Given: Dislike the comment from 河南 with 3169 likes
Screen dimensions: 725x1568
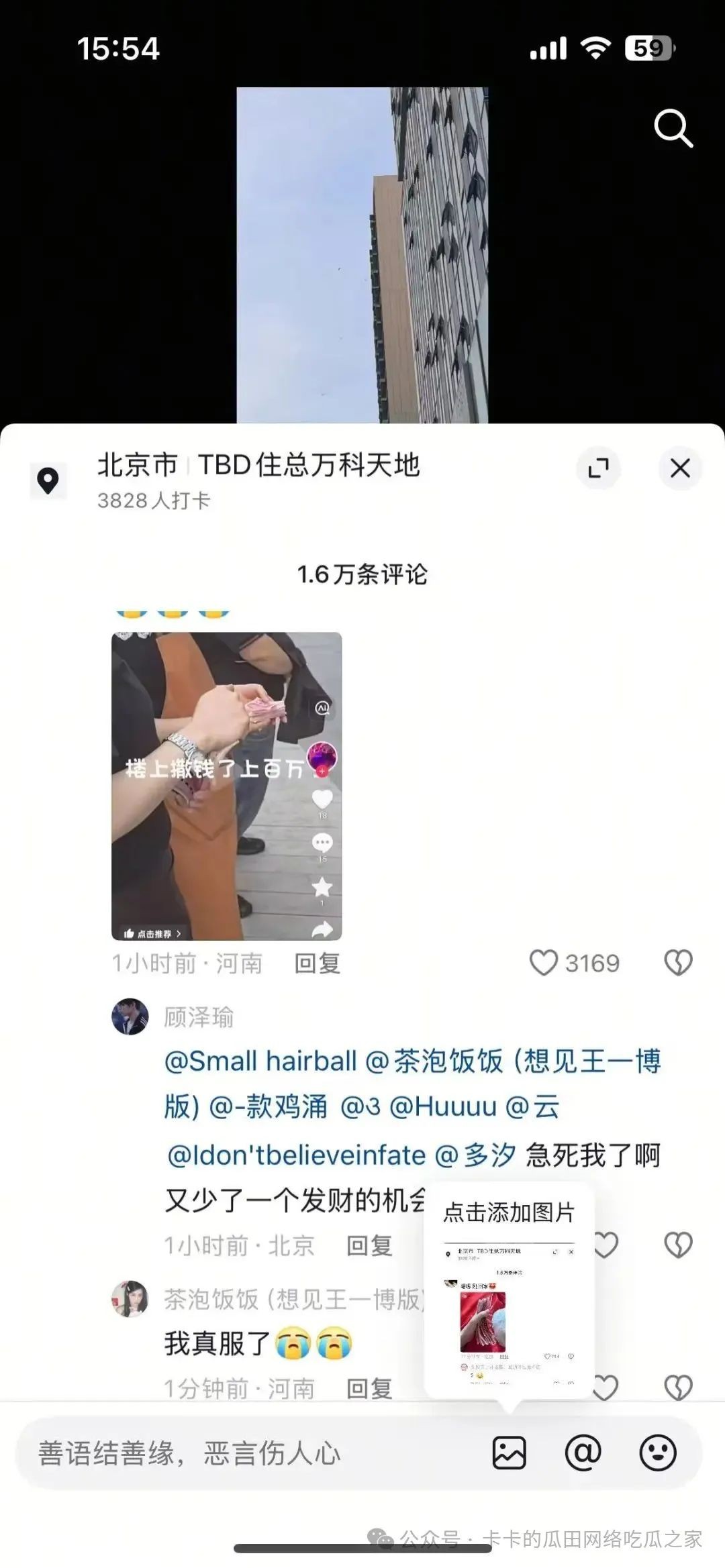Looking at the screenshot, I should (x=678, y=963).
